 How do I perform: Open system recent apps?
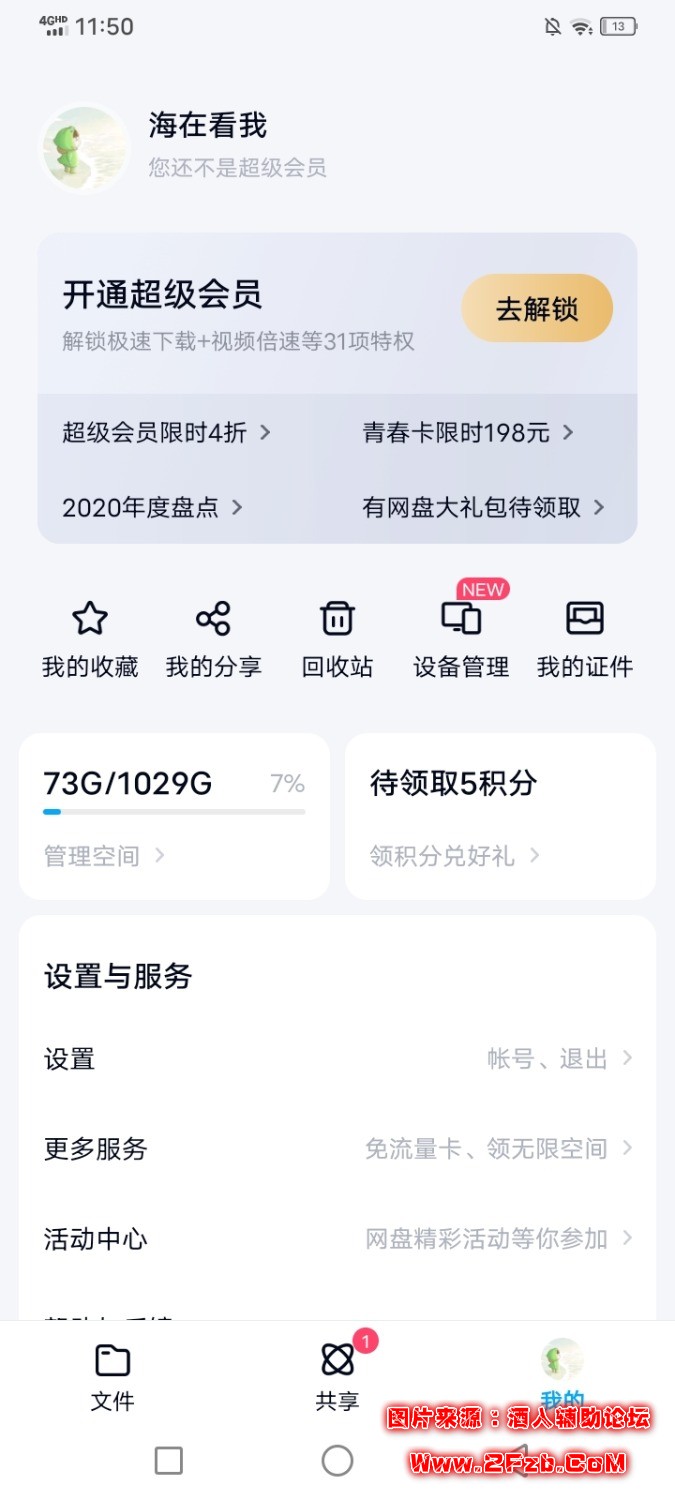pos(169,1461)
